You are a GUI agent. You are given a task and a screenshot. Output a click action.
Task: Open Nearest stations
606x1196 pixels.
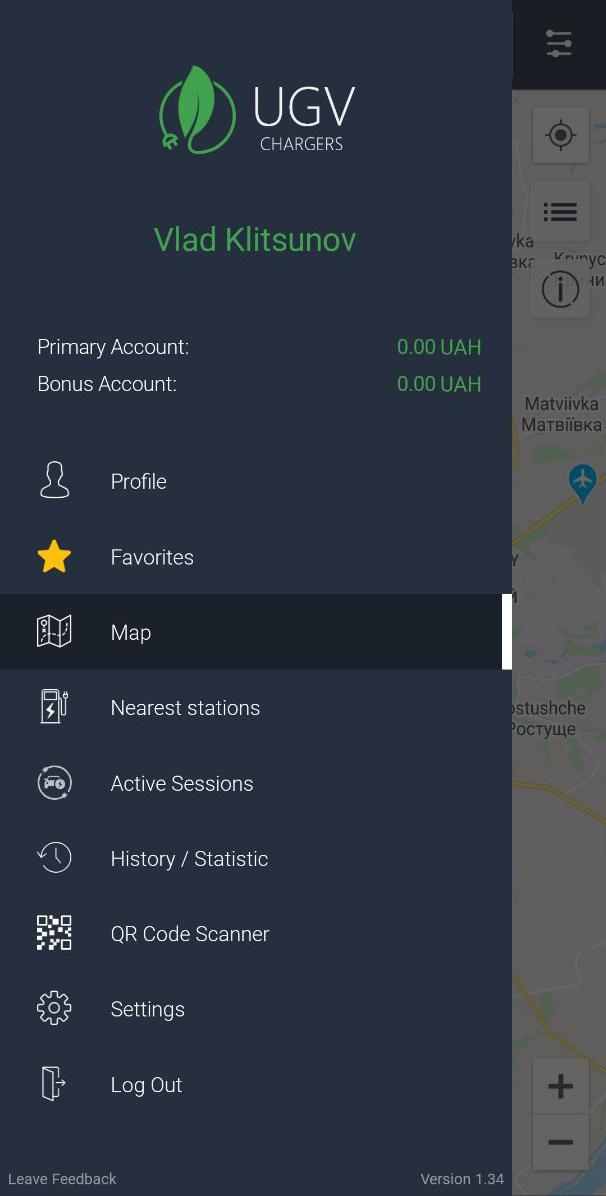click(x=256, y=708)
